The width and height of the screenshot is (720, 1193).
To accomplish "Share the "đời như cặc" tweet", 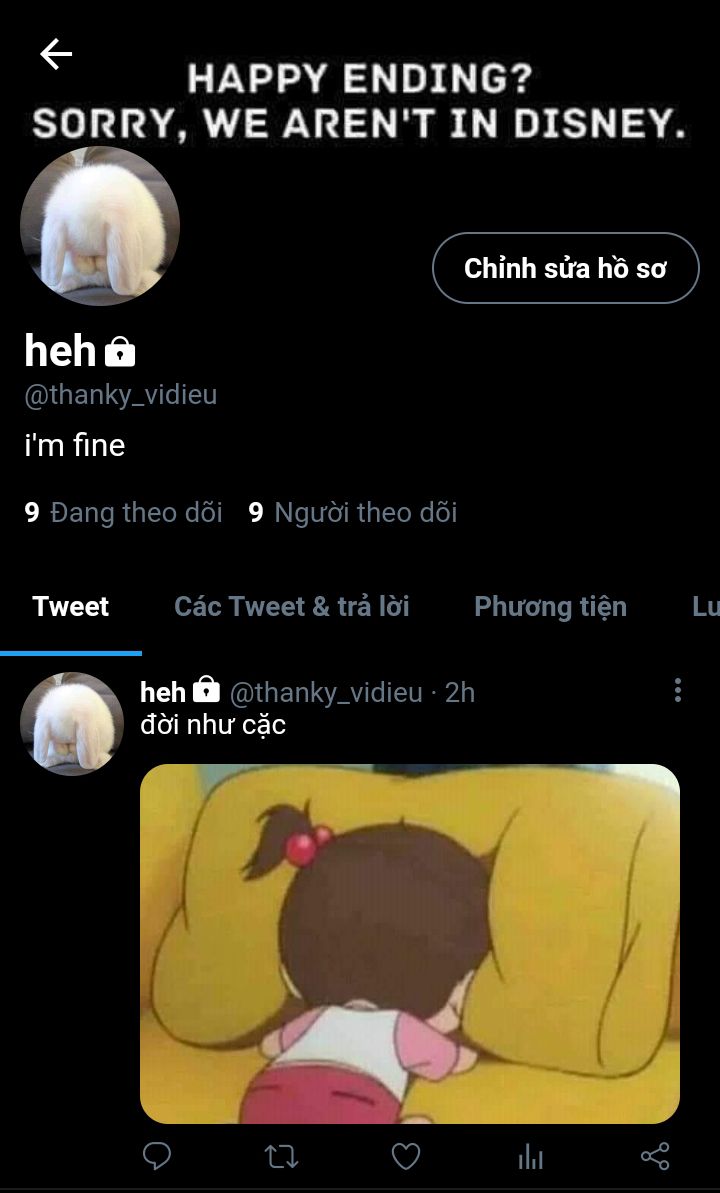I will [x=655, y=1157].
